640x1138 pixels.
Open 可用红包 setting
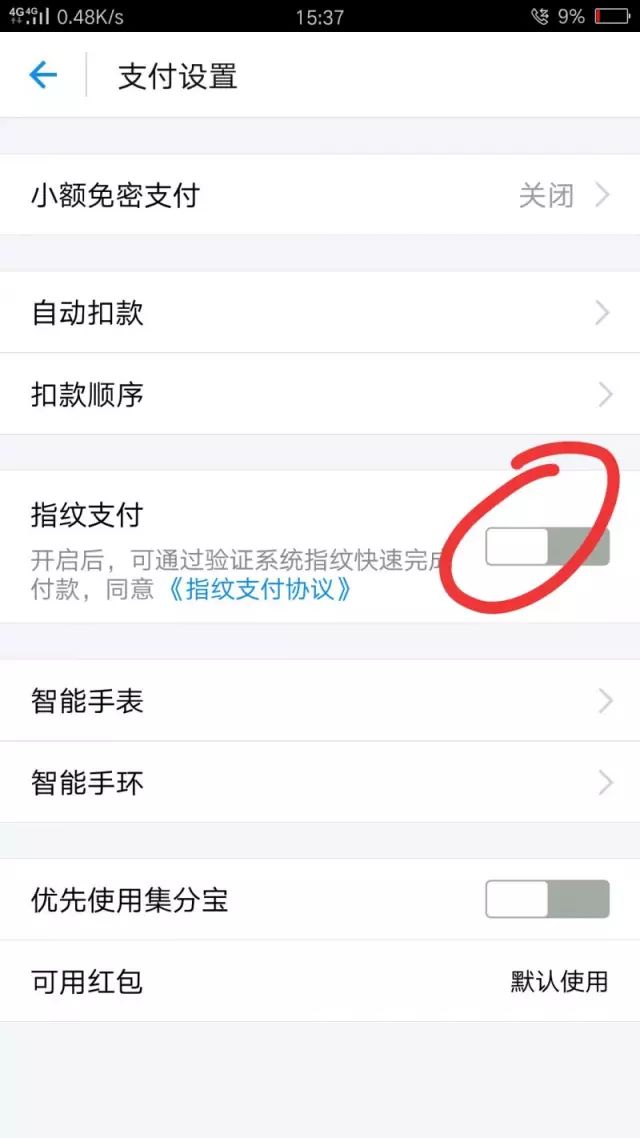click(x=320, y=981)
